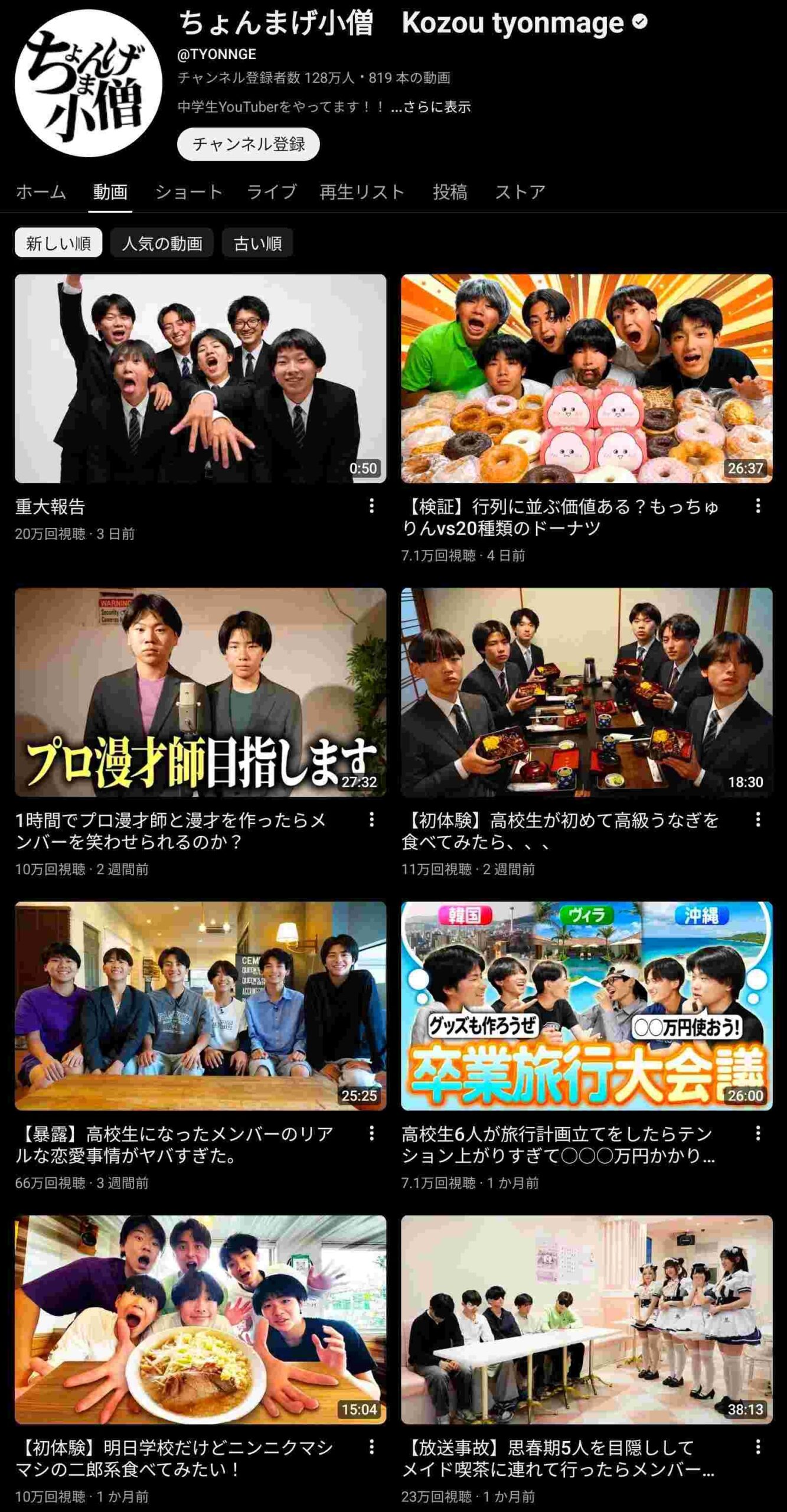
Task: Open the doughnut comparison video もっちゅりんvs20種類
Action: click(x=586, y=379)
